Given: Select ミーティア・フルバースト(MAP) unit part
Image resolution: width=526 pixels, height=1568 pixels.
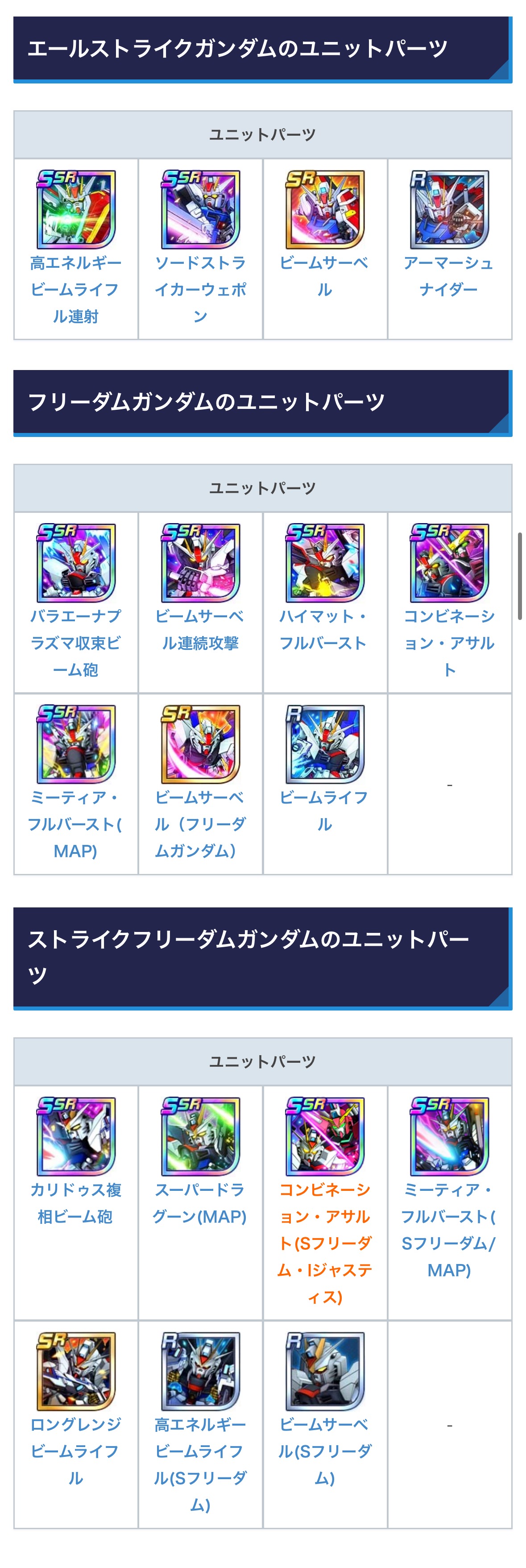Looking at the screenshot, I should (75, 824).
